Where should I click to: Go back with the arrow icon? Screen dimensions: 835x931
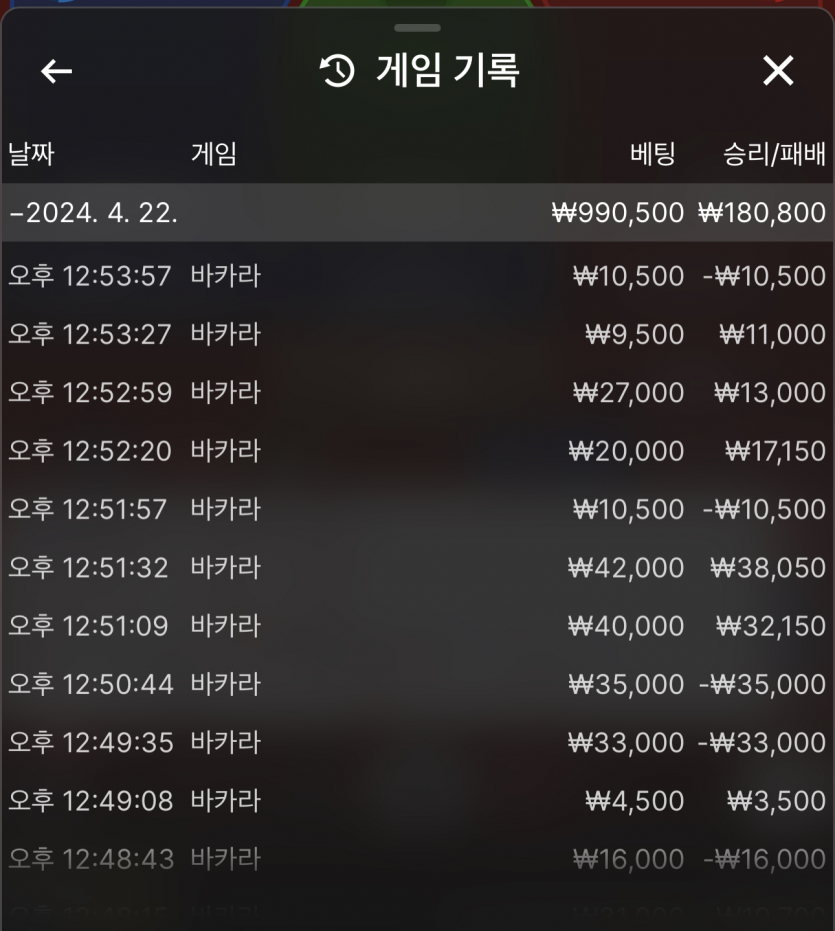[x=56, y=71]
